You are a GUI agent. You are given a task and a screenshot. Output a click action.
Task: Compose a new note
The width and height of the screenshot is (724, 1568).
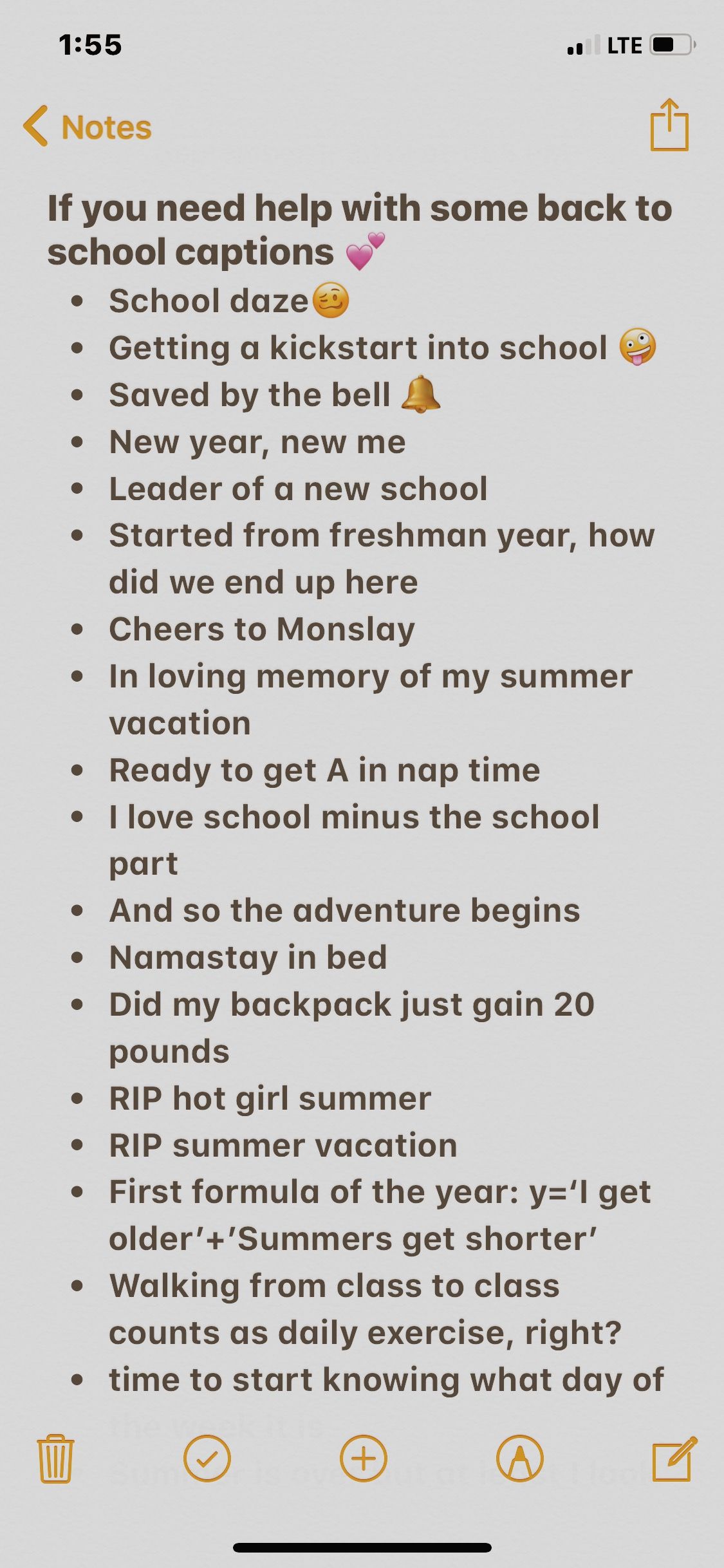pyautogui.click(x=674, y=1459)
